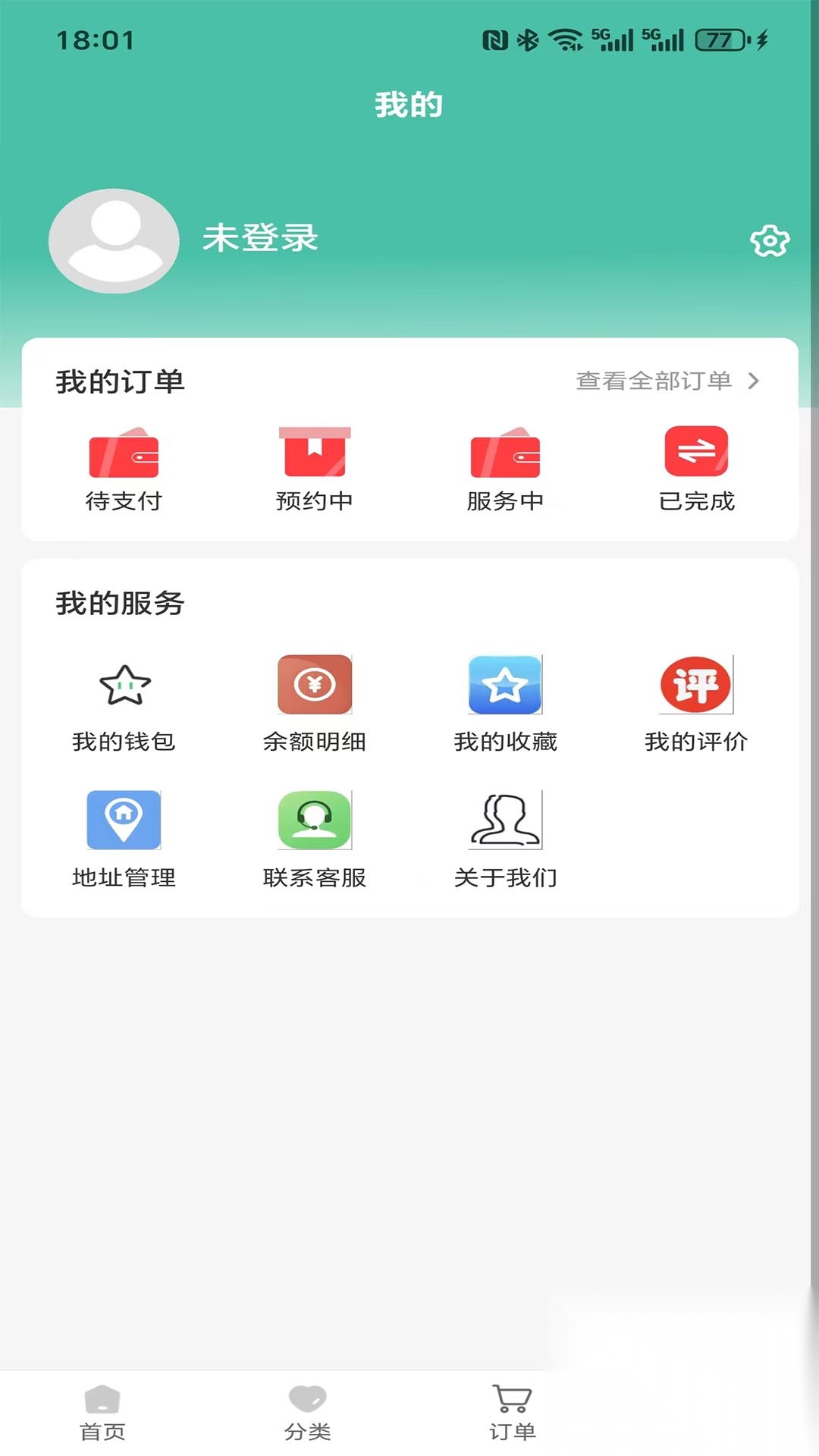Open 地址管理 address management icon
Viewport: 819px width, 1456px height.
(124, 821)
